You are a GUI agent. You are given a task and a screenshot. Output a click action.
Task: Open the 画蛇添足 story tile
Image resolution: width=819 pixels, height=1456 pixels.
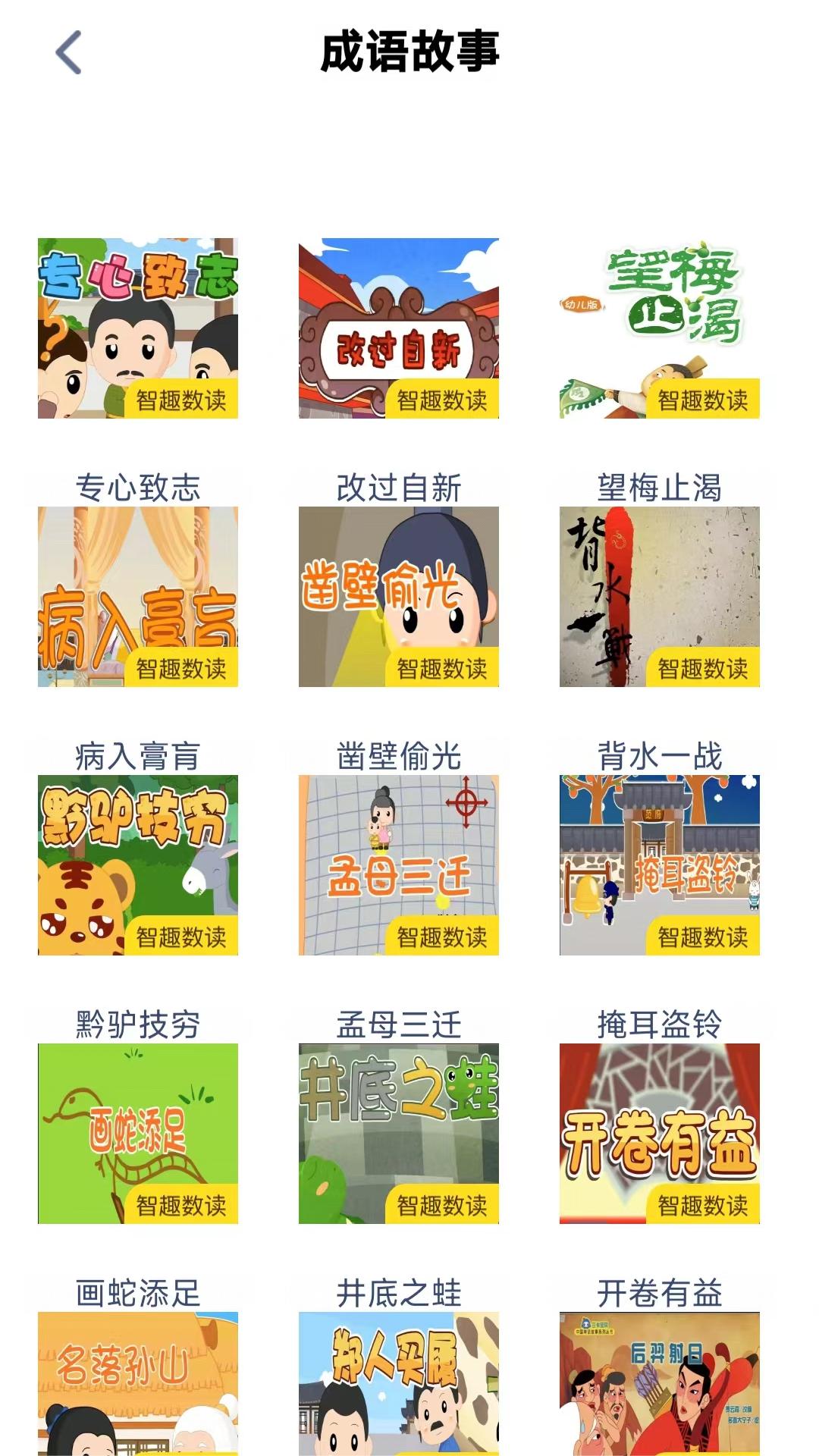pos(138,1134)
